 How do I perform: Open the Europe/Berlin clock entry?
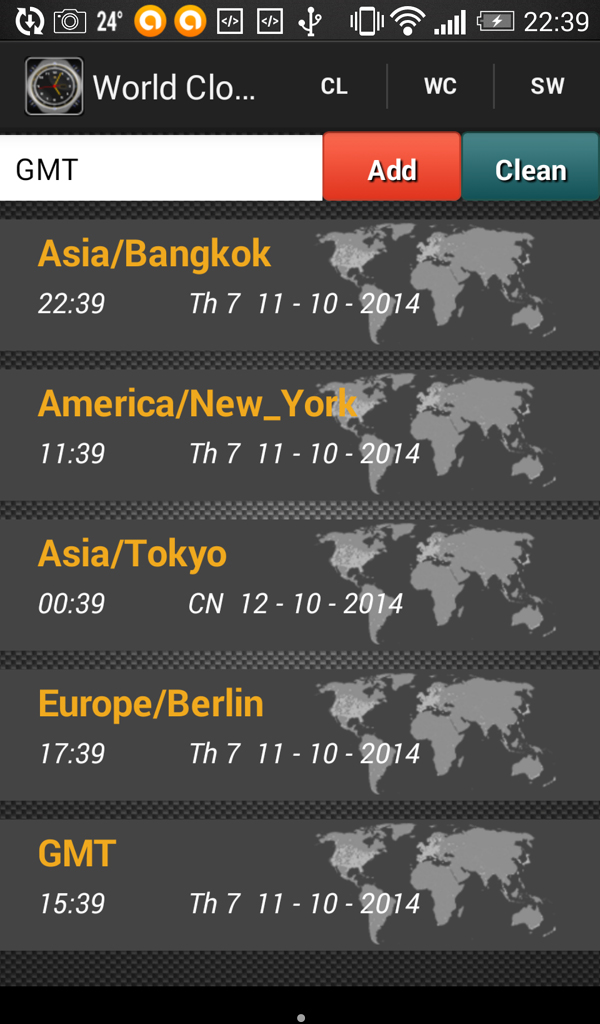pos(300,735)
